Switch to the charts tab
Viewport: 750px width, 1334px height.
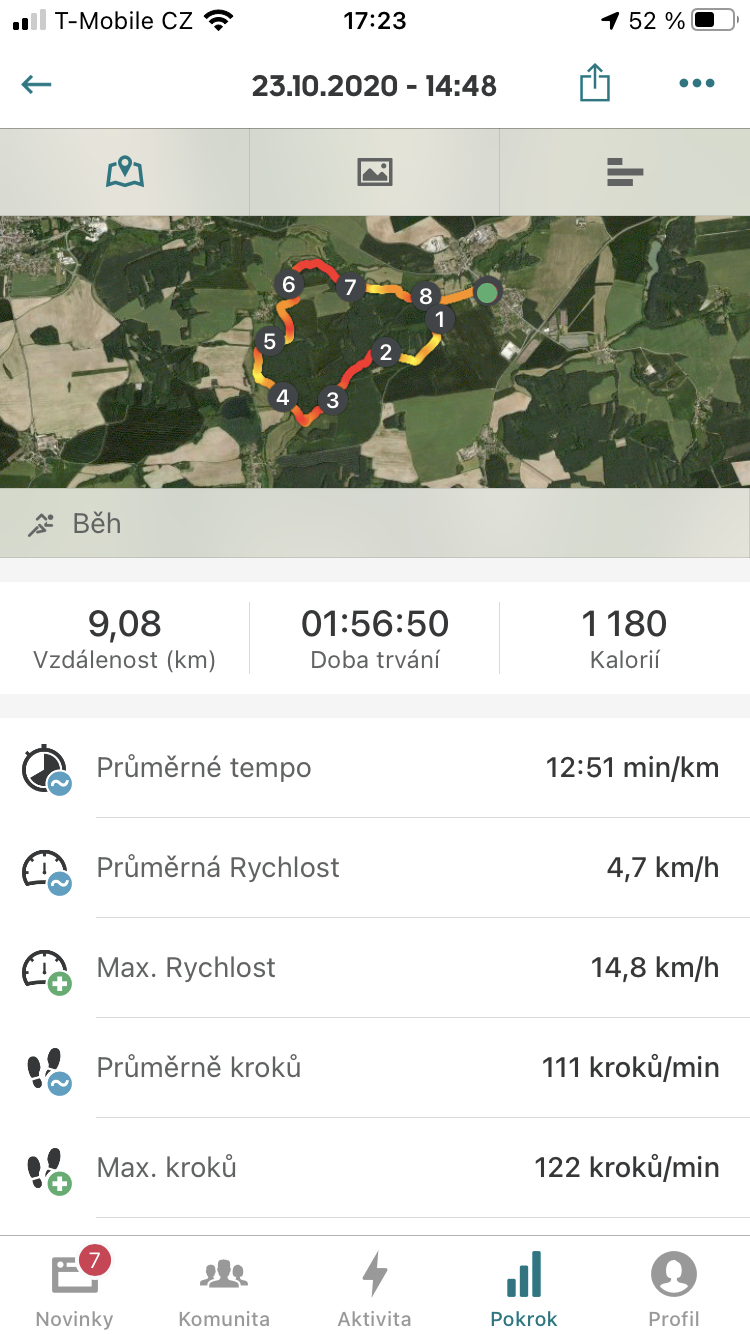click(x=625, y=172)
